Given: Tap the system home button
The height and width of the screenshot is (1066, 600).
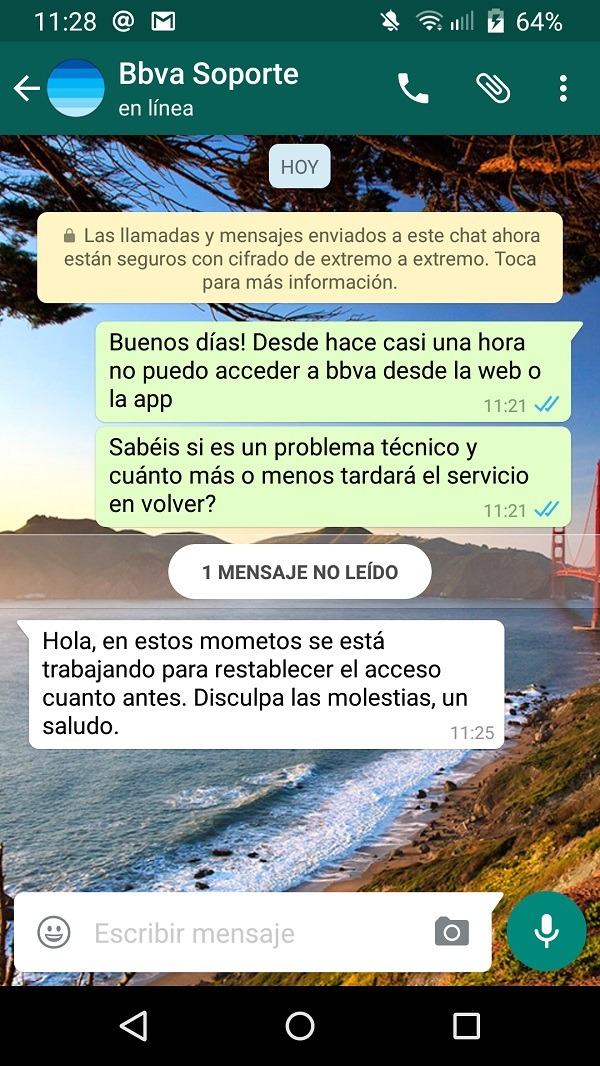Looking at the screenshot, I should click(300, 1025).
